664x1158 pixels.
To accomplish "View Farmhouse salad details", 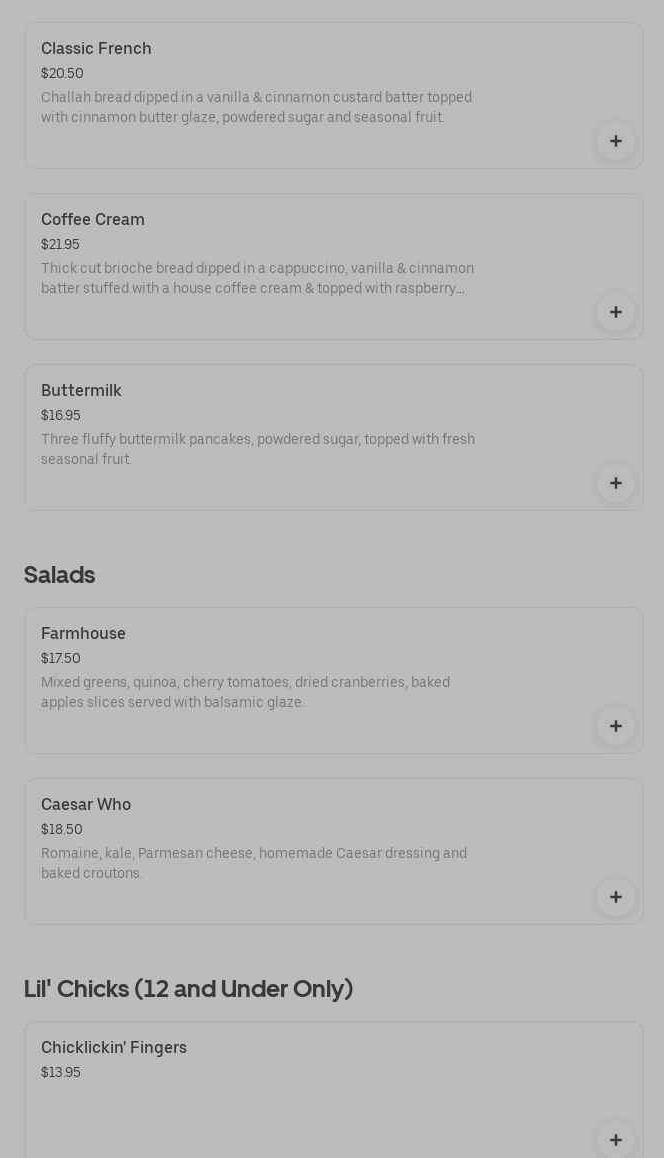I will tap(260, 680).
